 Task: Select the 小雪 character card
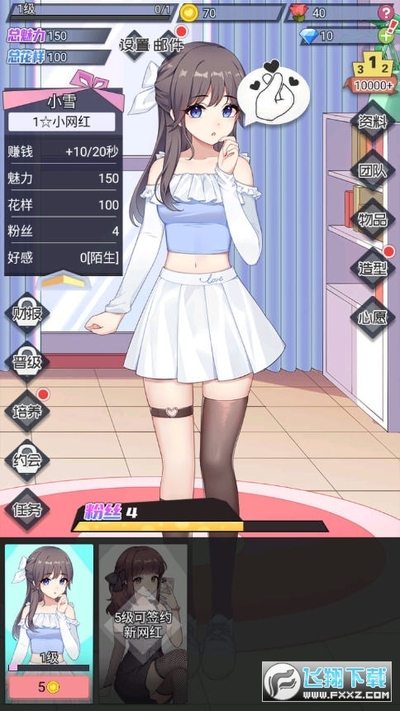tap(49, 608)
